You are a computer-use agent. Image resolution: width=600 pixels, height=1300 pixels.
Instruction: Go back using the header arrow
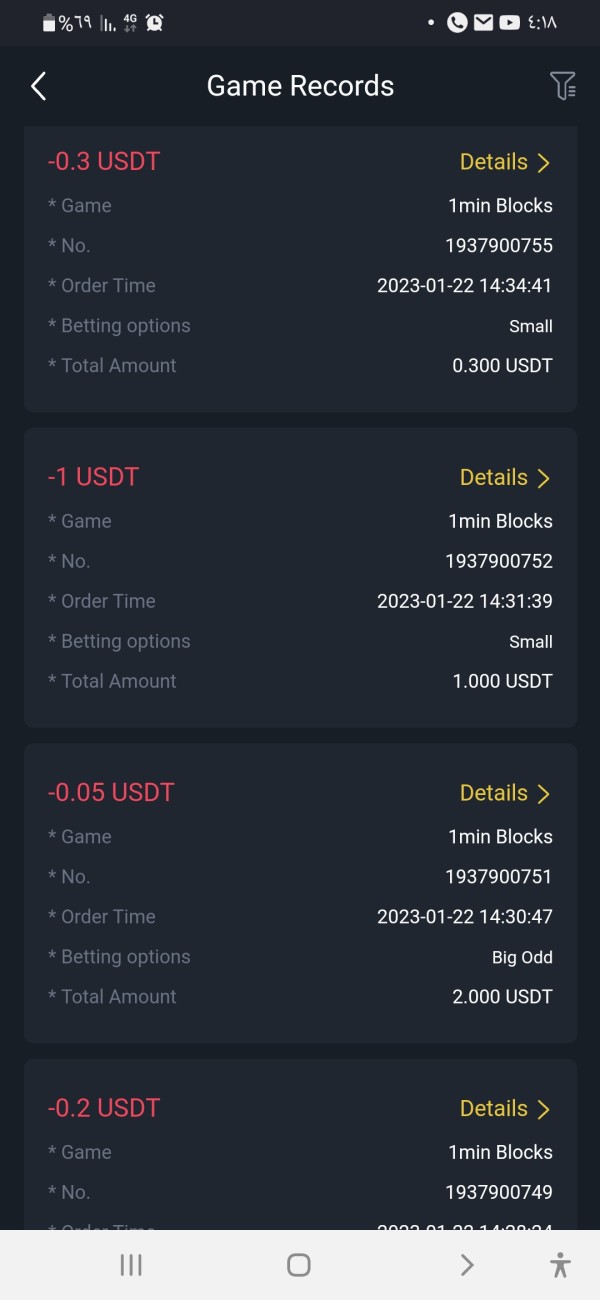(39, 86)
